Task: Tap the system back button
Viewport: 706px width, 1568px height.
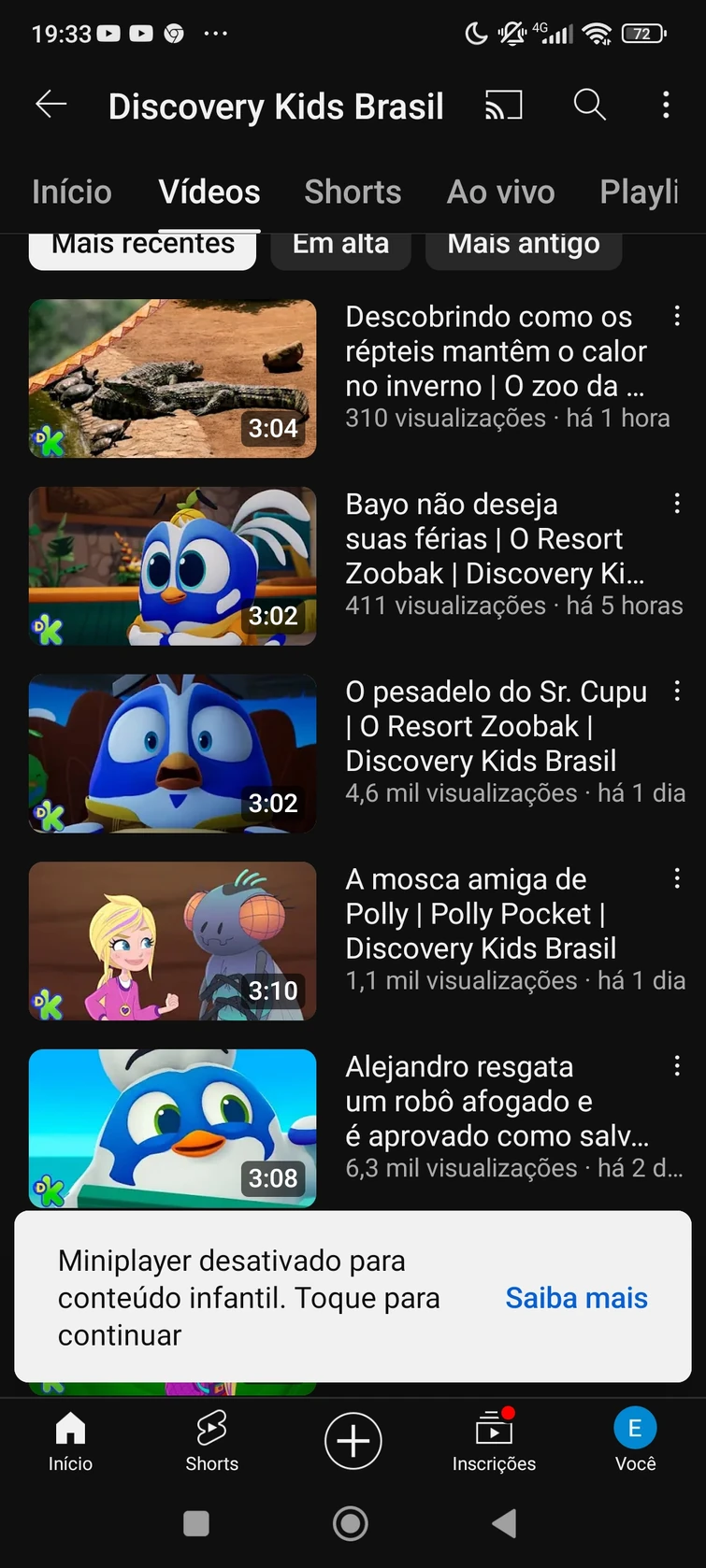Action: point(505,1524)
